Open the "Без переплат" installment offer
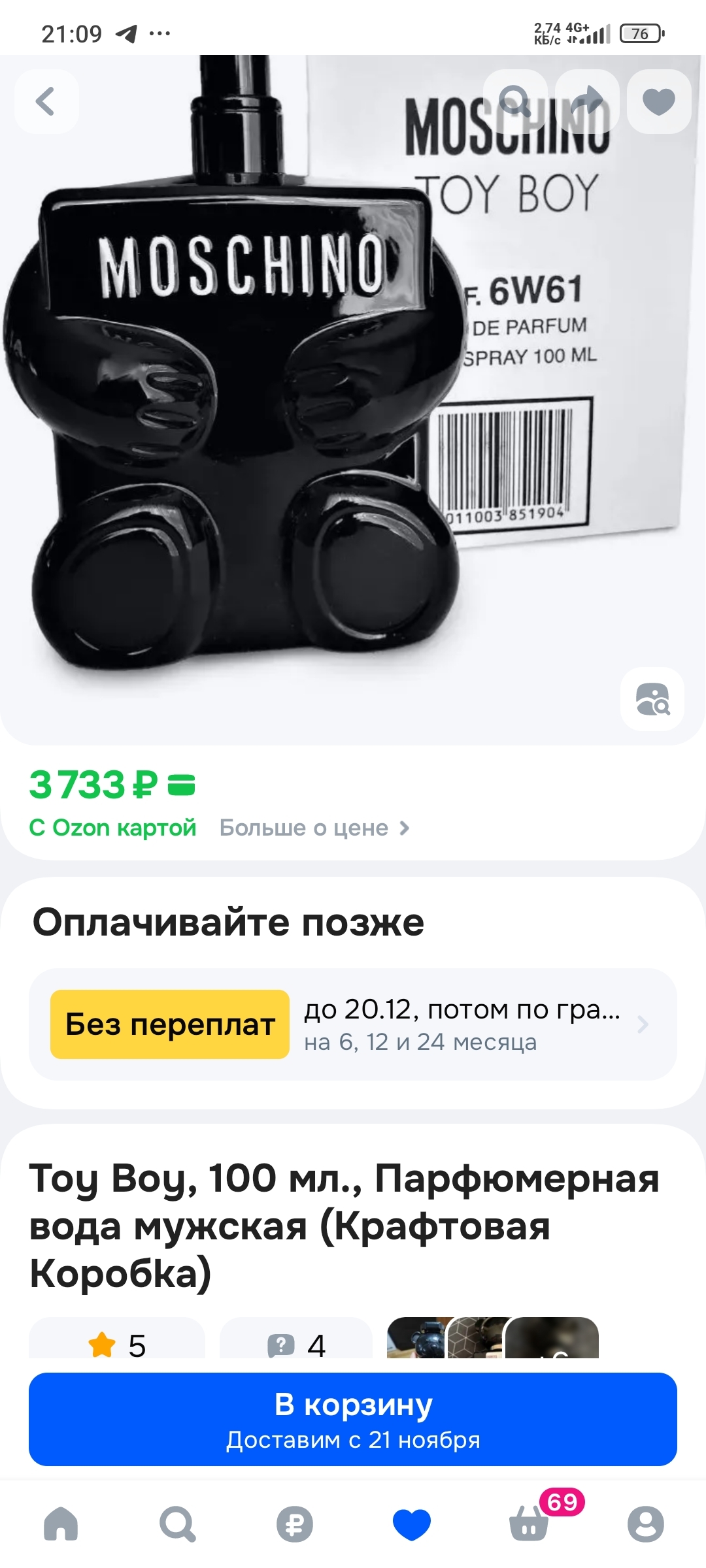This screenshot has height=1568, width=706. pos(353,1024)
